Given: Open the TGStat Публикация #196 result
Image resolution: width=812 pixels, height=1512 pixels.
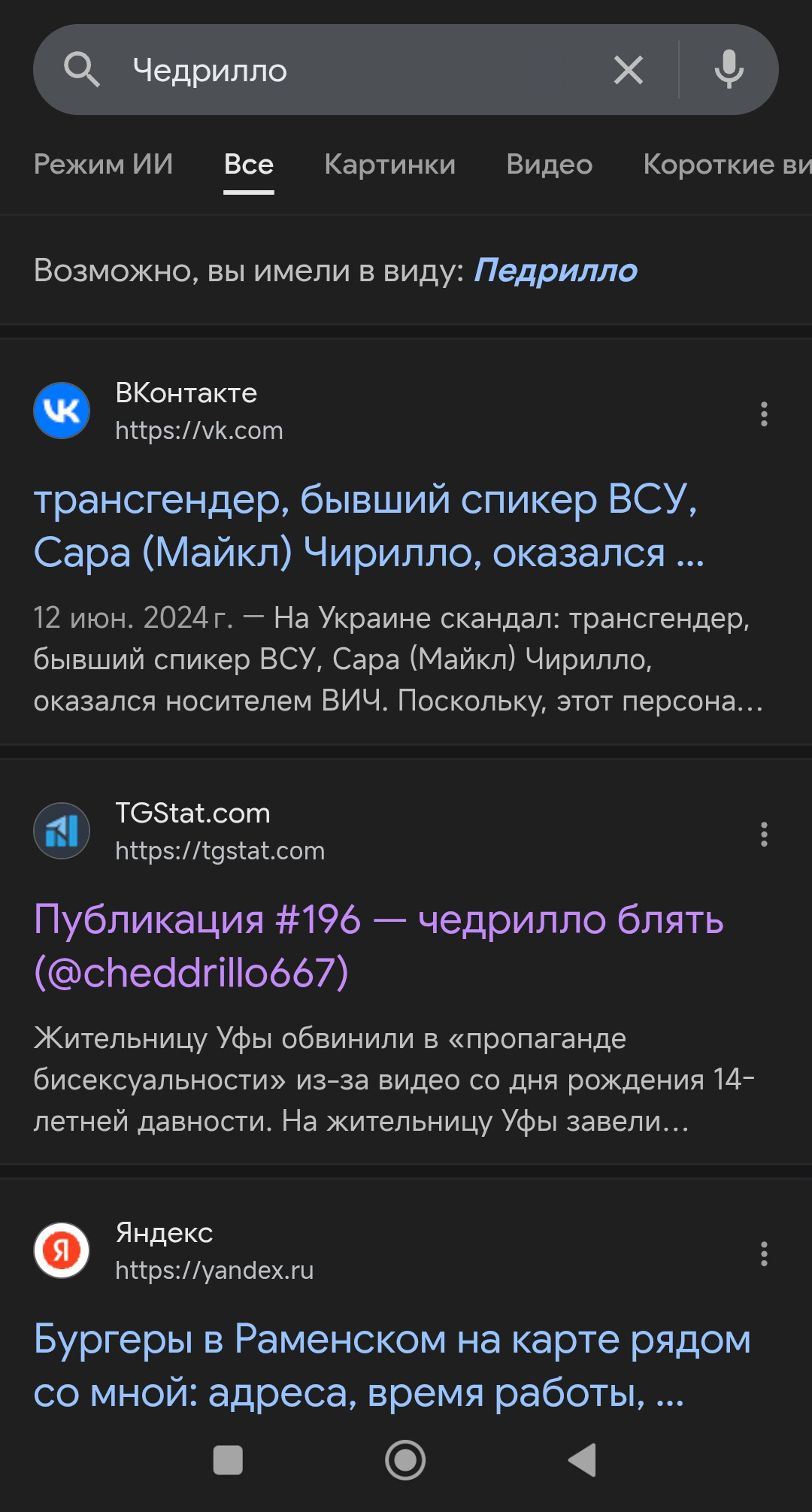Looking at the screenshot, I should click(x=378, y=945).
